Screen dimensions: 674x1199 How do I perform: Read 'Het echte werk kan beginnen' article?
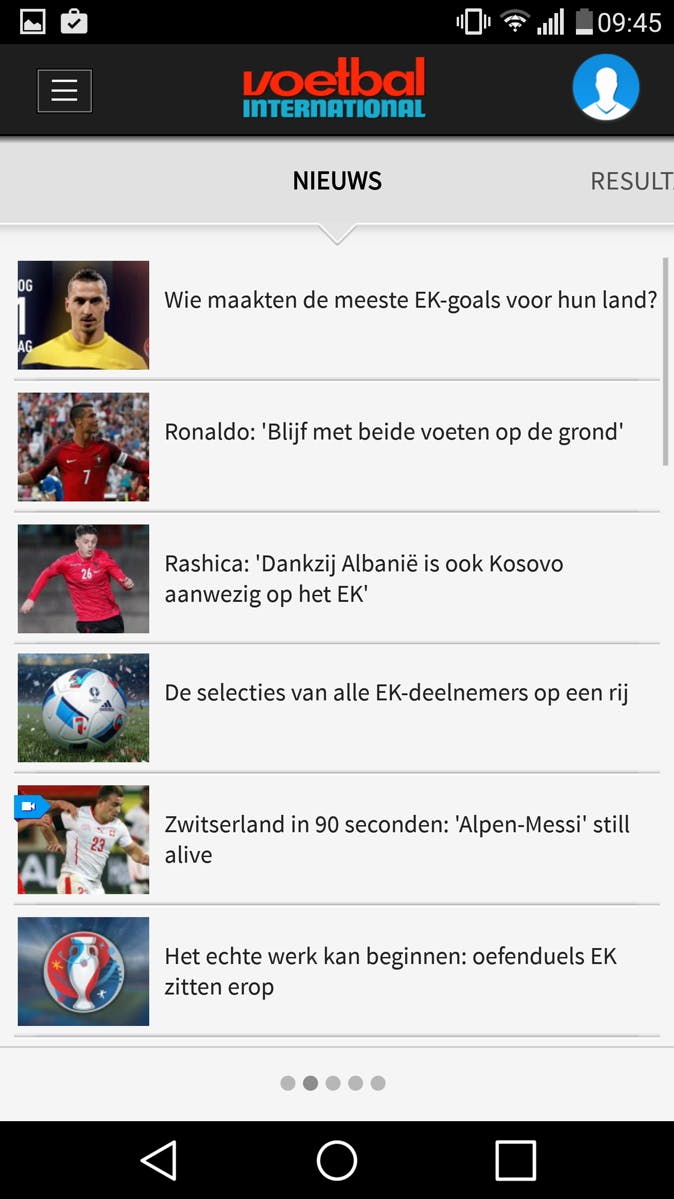click(390, 971)
